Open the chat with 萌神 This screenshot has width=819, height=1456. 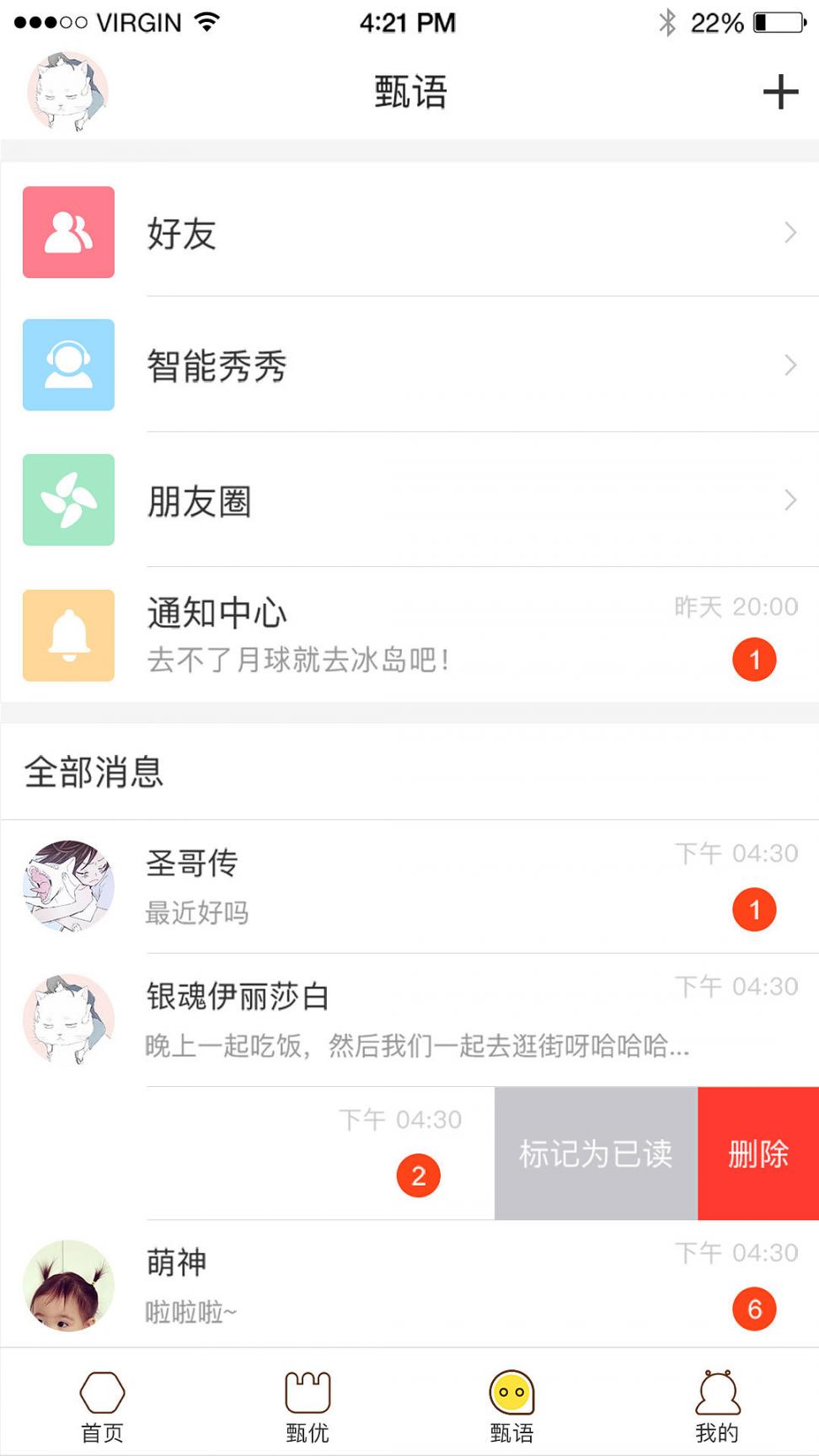pyautogui.click(x=409, y=1286)
